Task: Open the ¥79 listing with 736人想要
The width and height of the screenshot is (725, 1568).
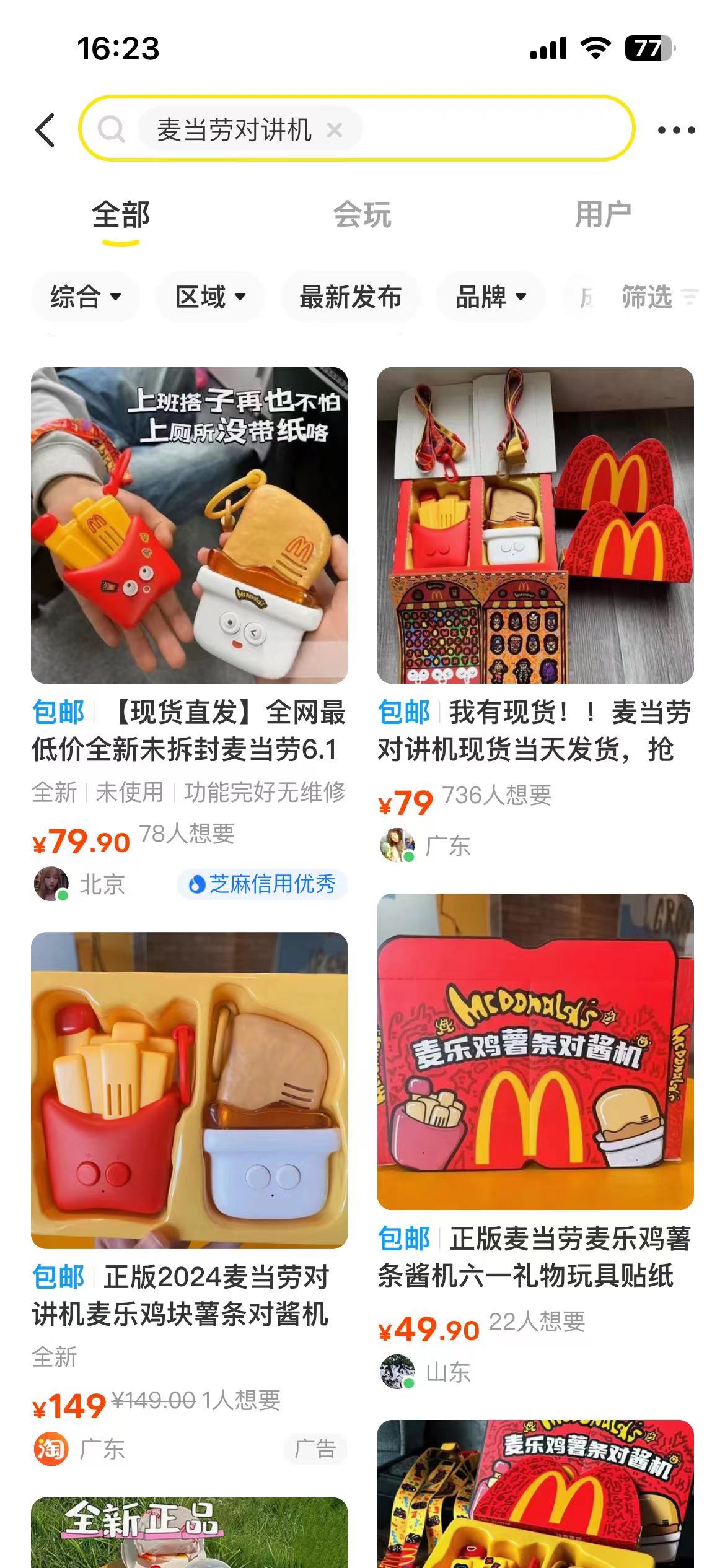Action: click(x=535, y=526)
